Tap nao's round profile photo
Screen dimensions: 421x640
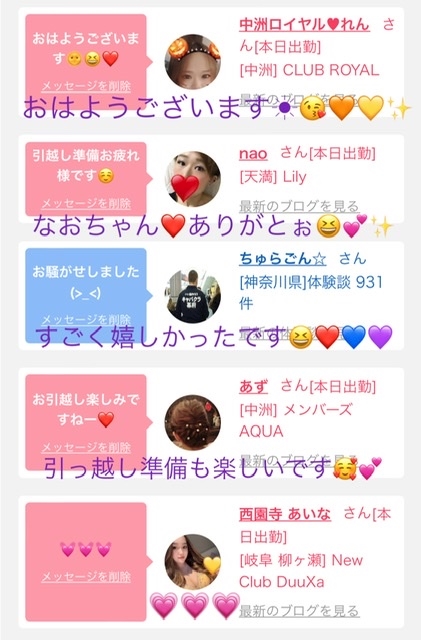point(193,179)
